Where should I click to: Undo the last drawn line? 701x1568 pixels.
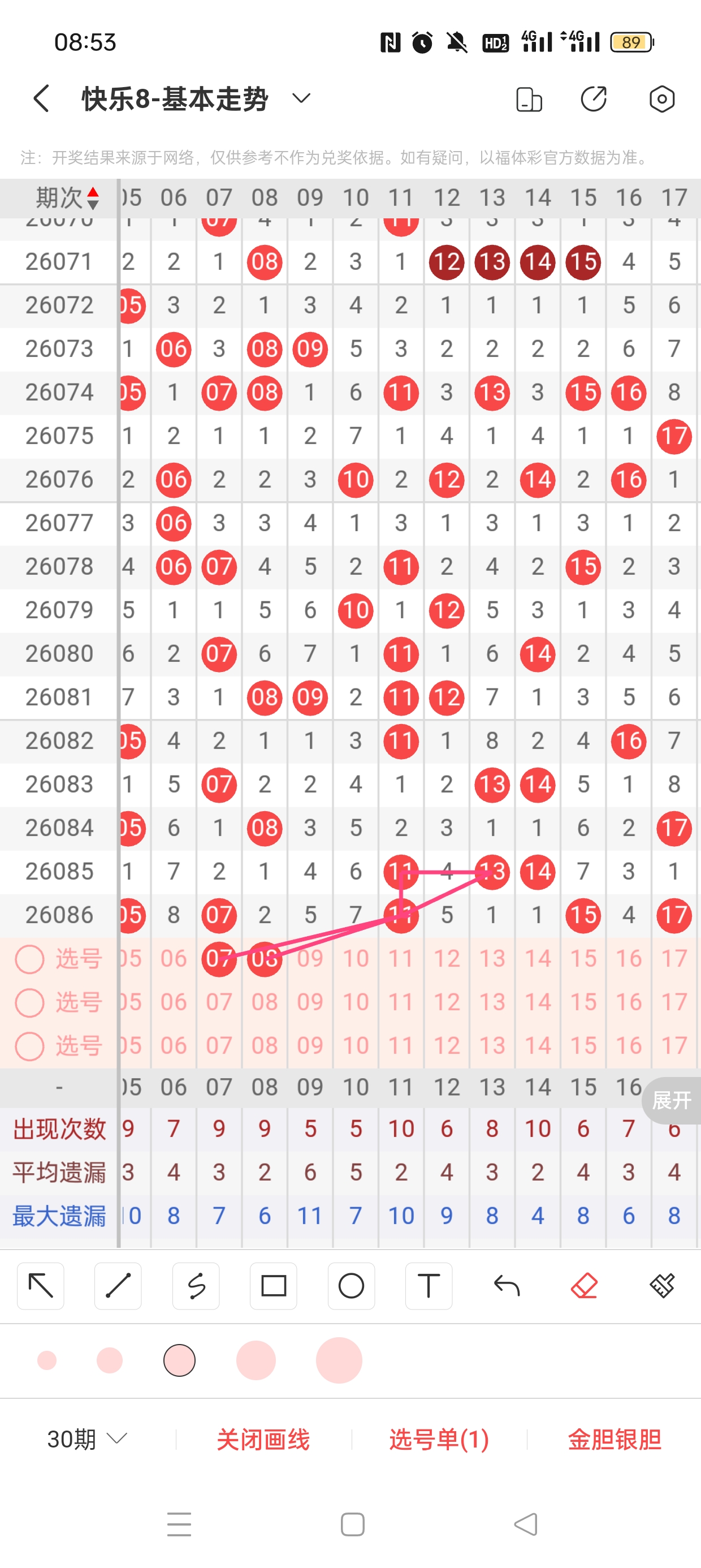[507, 1286]
